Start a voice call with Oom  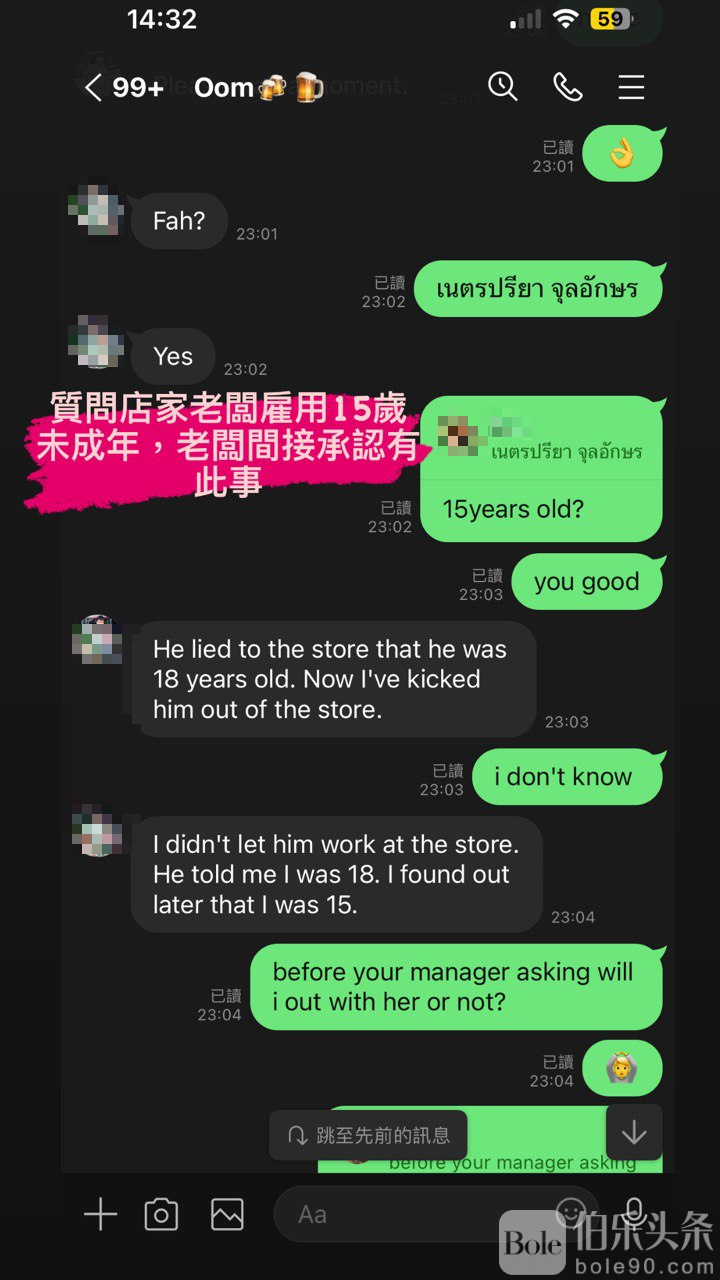[568, 87]
